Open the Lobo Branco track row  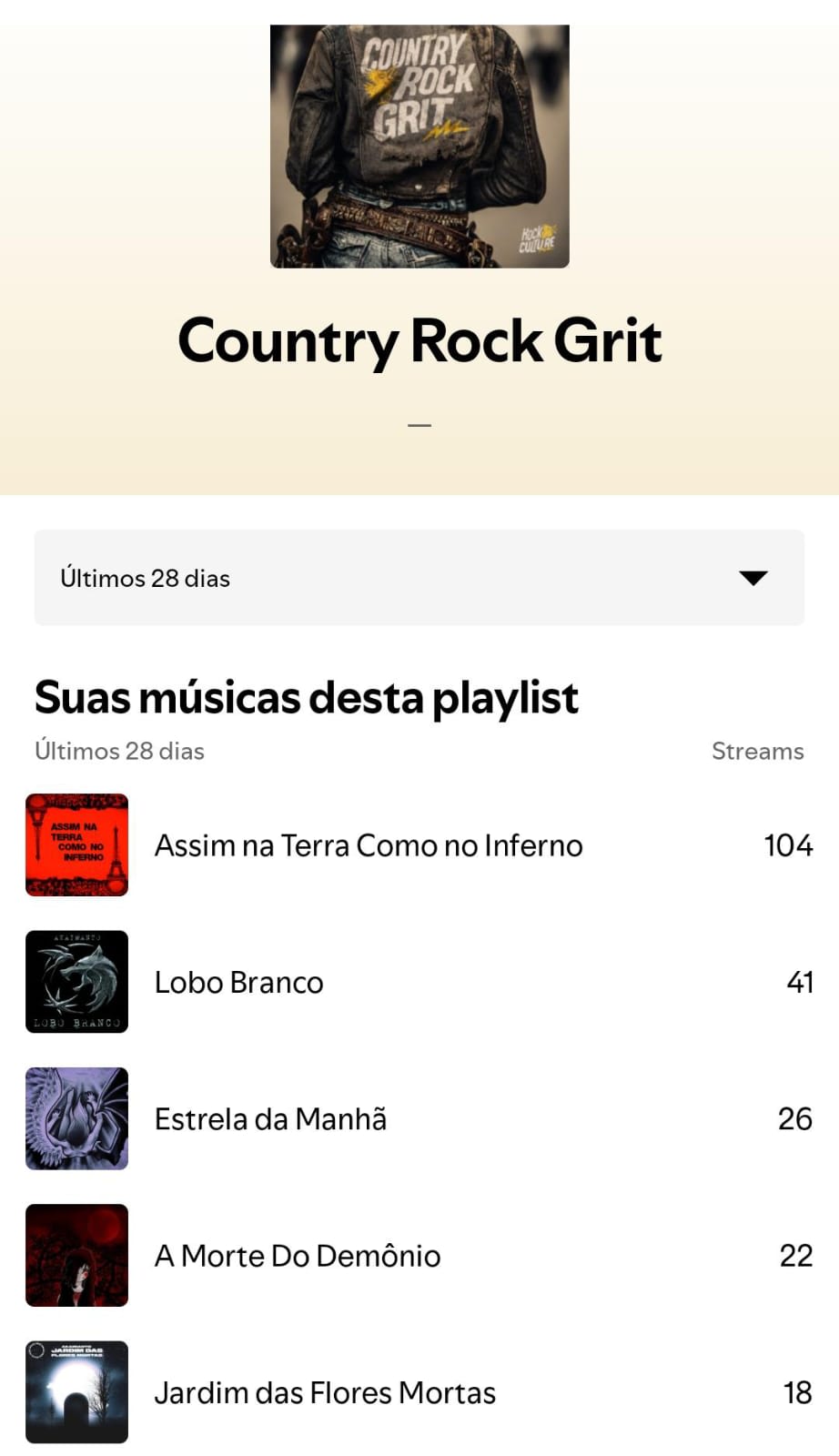[419, 982]
